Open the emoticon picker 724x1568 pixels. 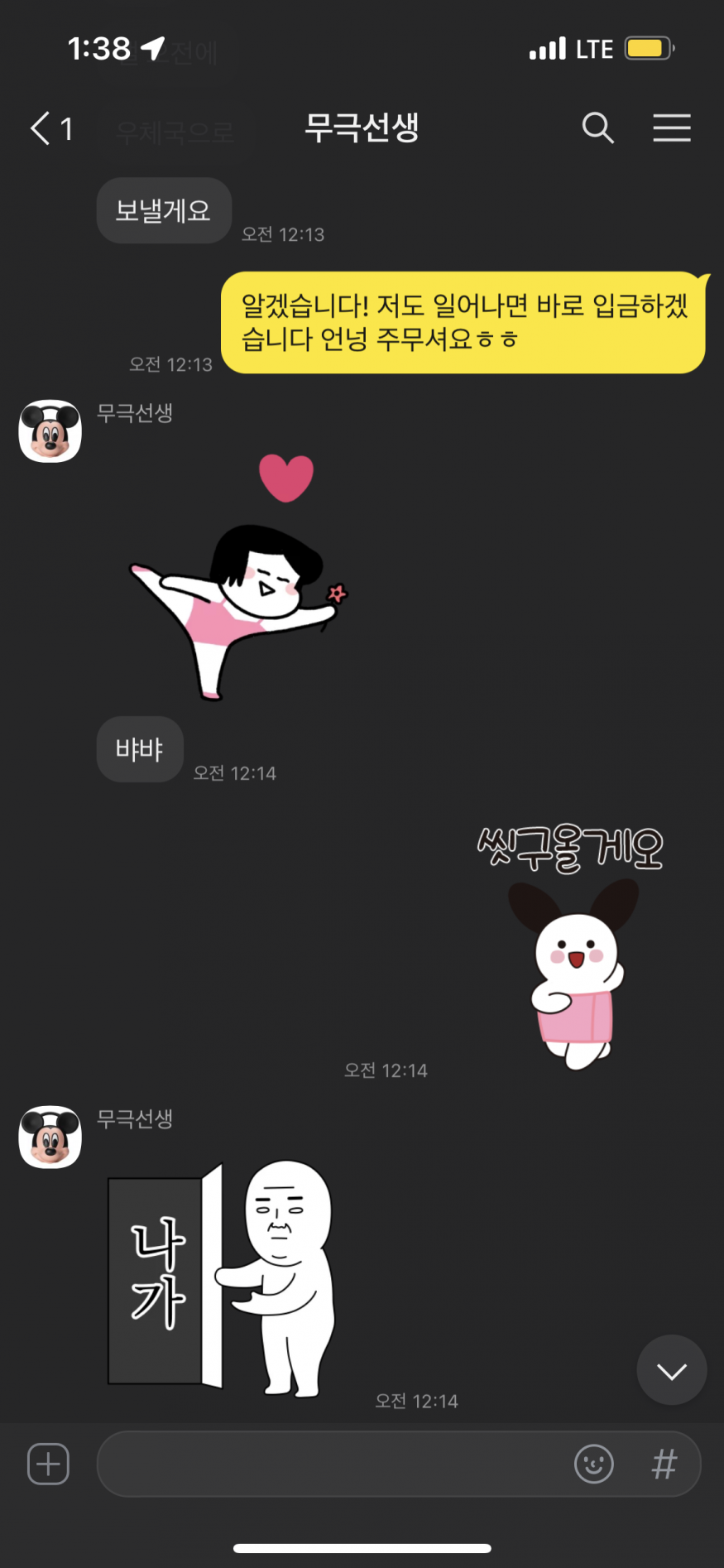pos(593,1464)
